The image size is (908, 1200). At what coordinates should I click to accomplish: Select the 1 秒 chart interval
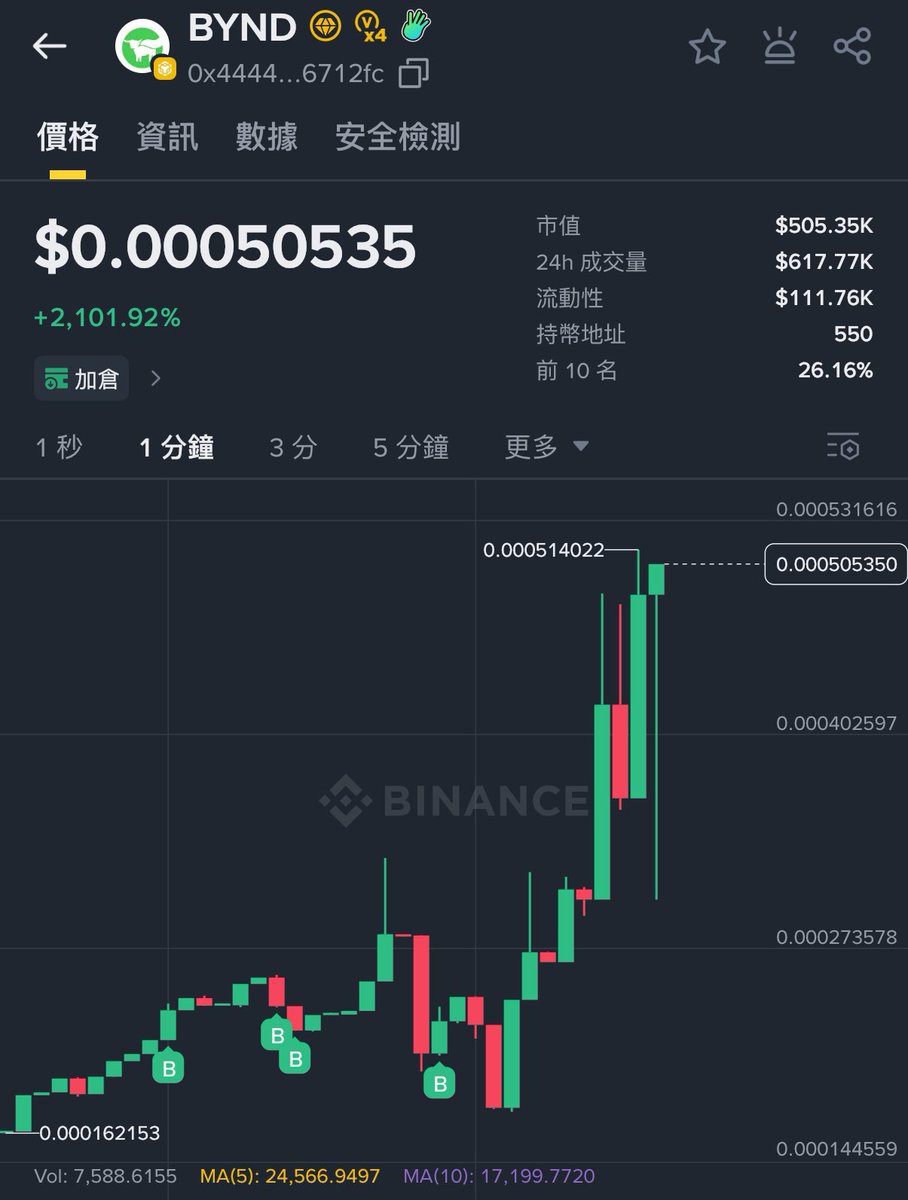(x=59, y=447)
